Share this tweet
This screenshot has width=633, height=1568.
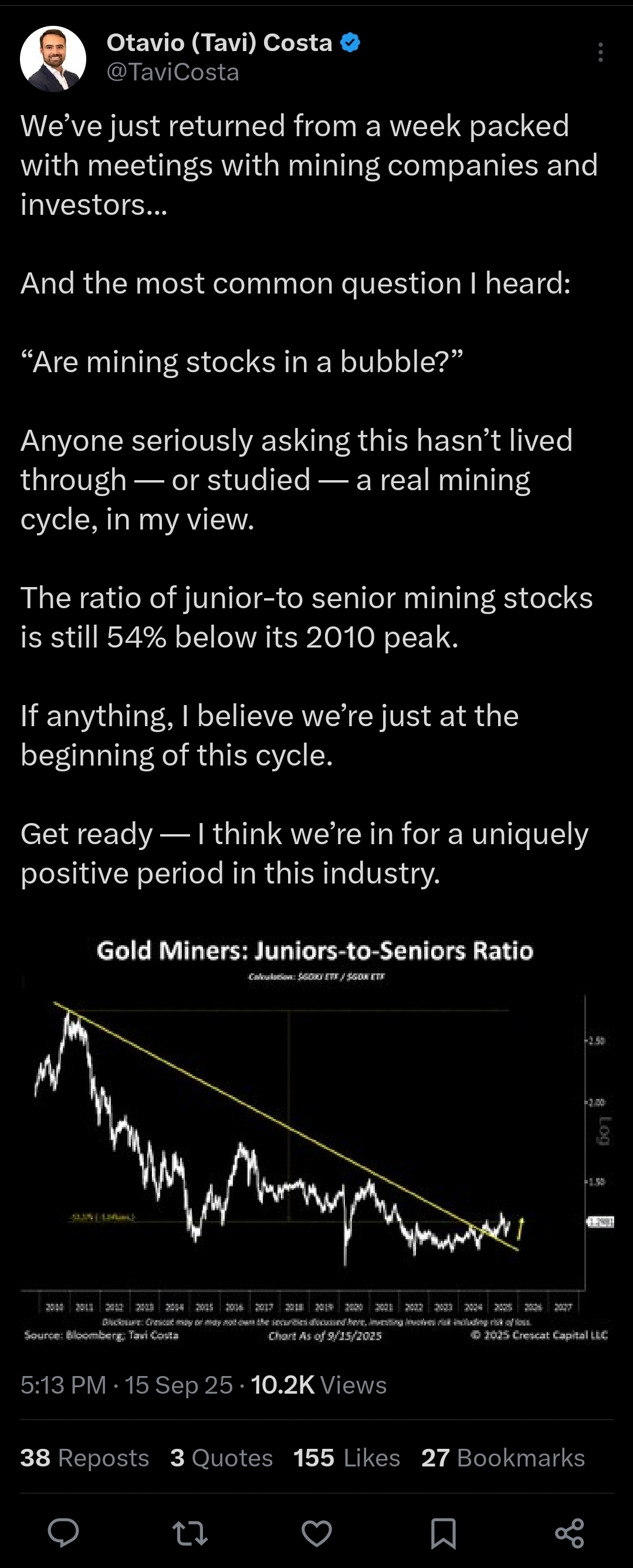coord(570,1532)
